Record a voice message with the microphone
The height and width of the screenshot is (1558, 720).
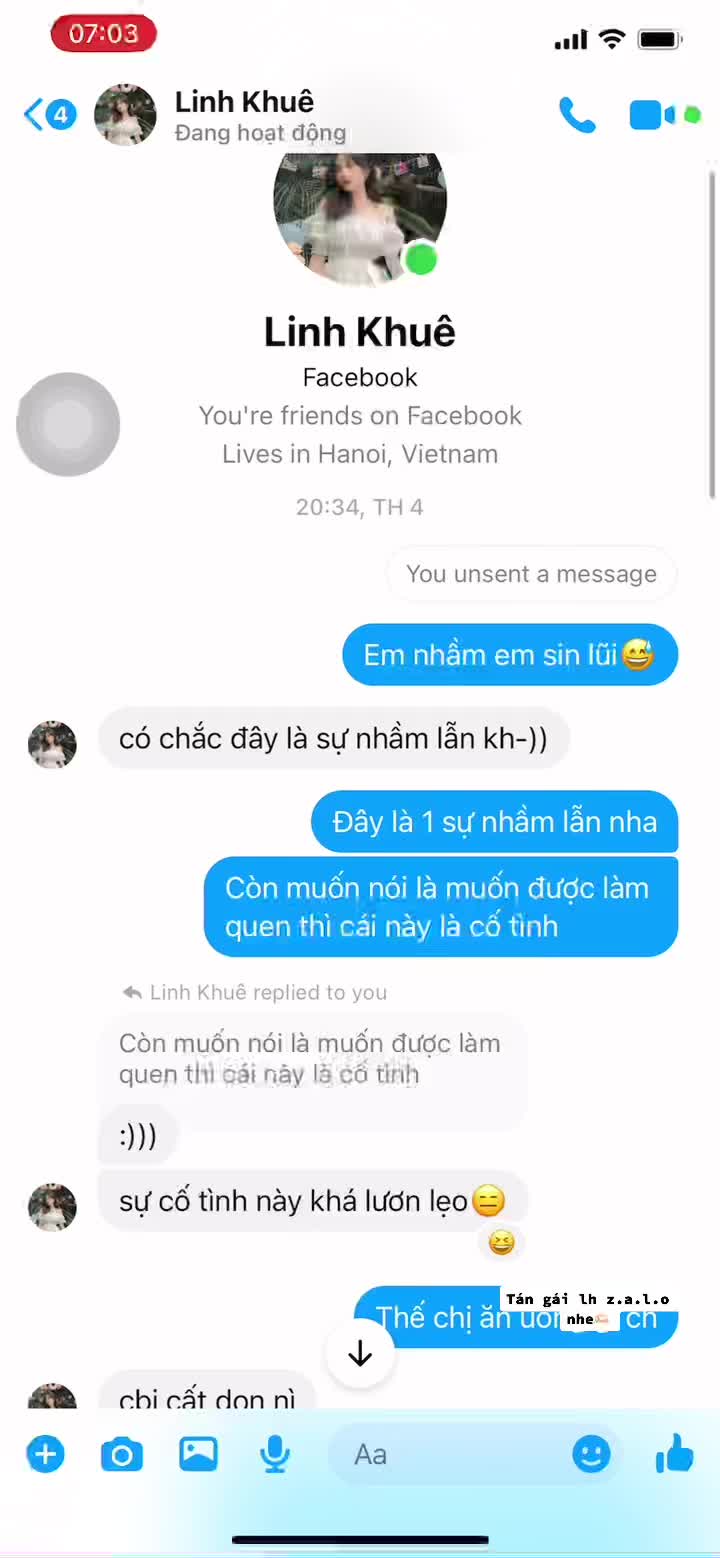[x=275, y=1454]
